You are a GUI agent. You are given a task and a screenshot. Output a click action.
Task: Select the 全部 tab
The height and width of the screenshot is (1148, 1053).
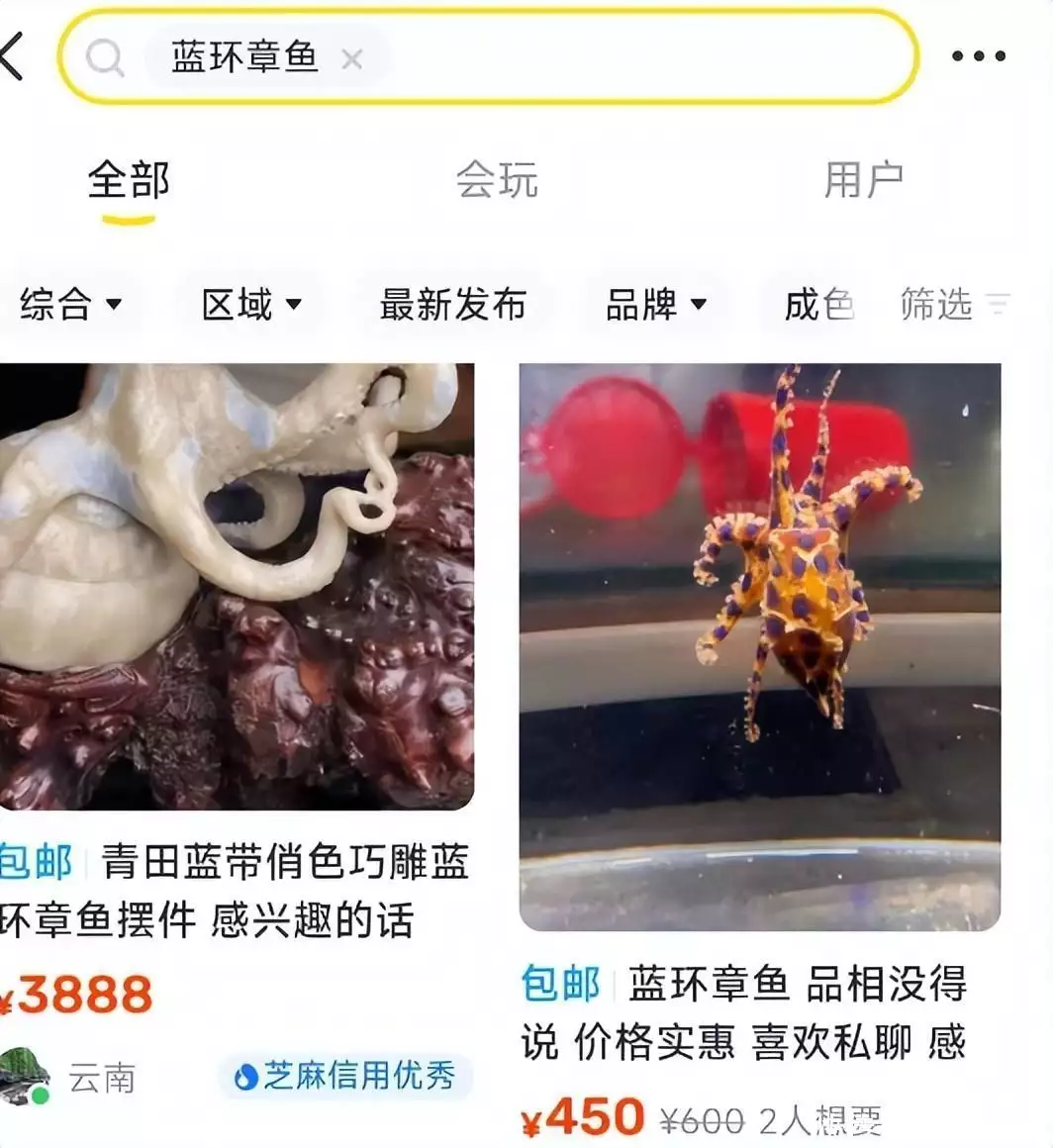129,180
